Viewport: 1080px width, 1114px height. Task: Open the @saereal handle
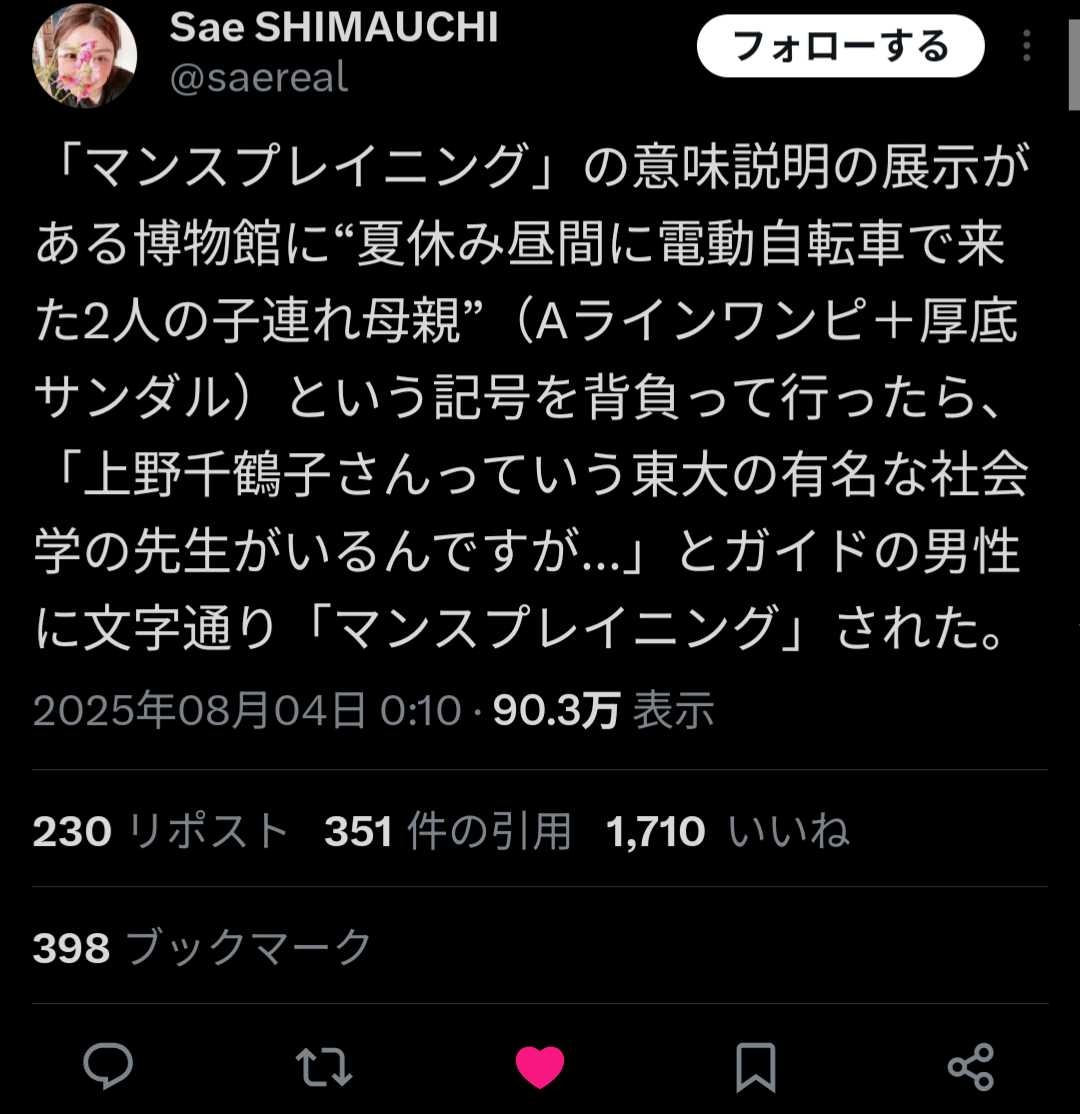coord(259,79)
